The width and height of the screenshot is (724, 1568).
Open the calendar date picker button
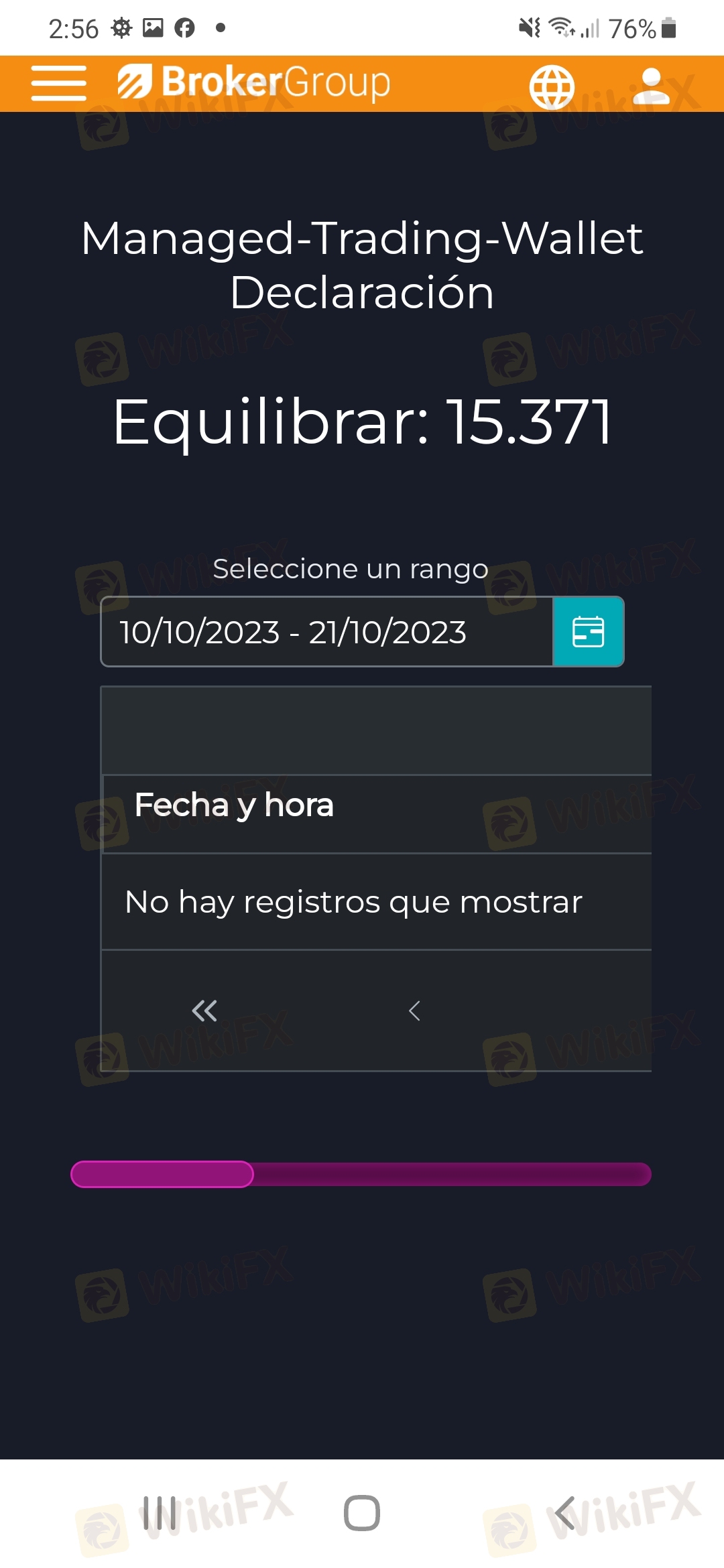(x=589, y=631)
